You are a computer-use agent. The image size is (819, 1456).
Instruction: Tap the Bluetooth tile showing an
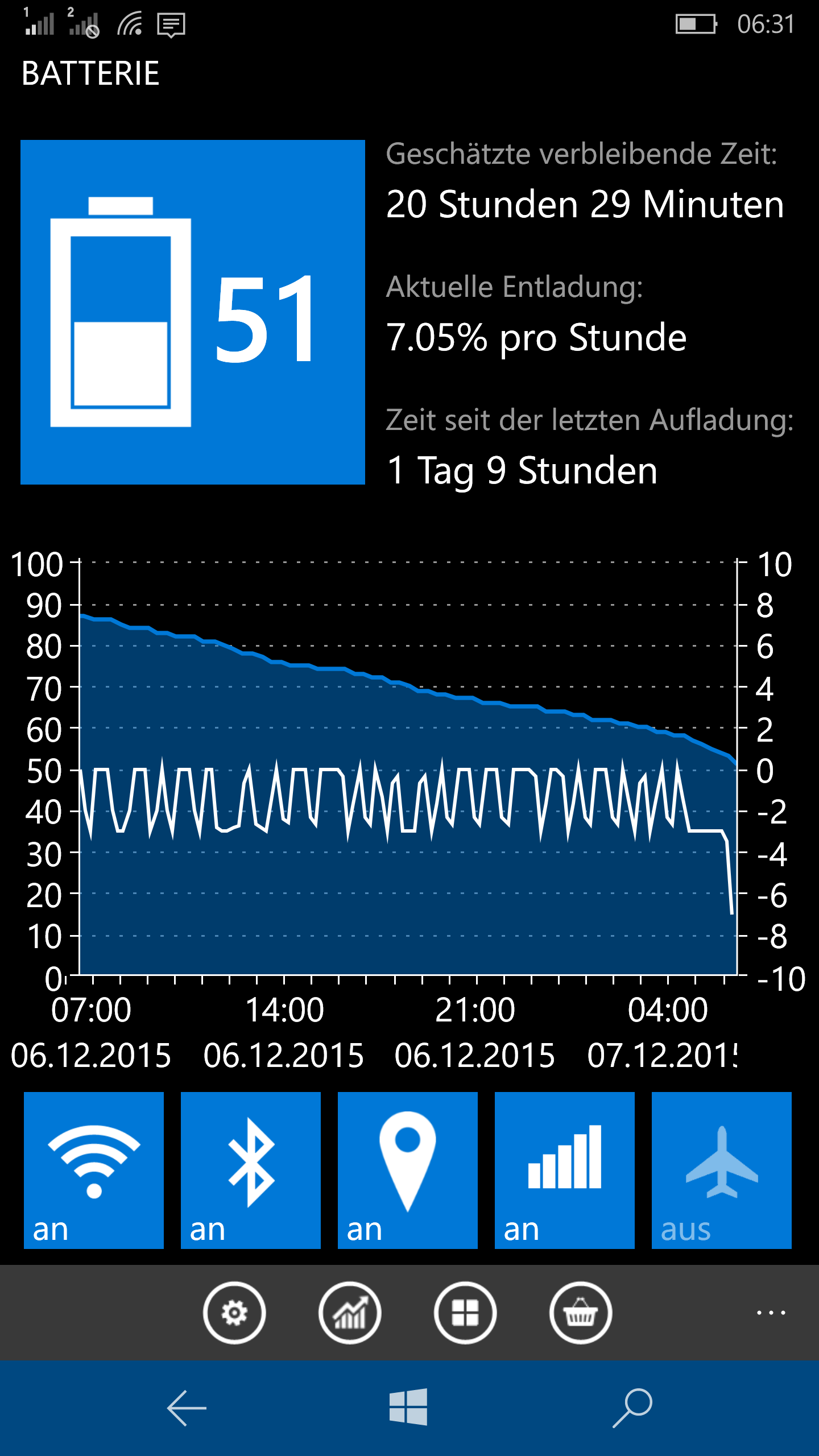pyautogui.click(x=251, y=1170)
